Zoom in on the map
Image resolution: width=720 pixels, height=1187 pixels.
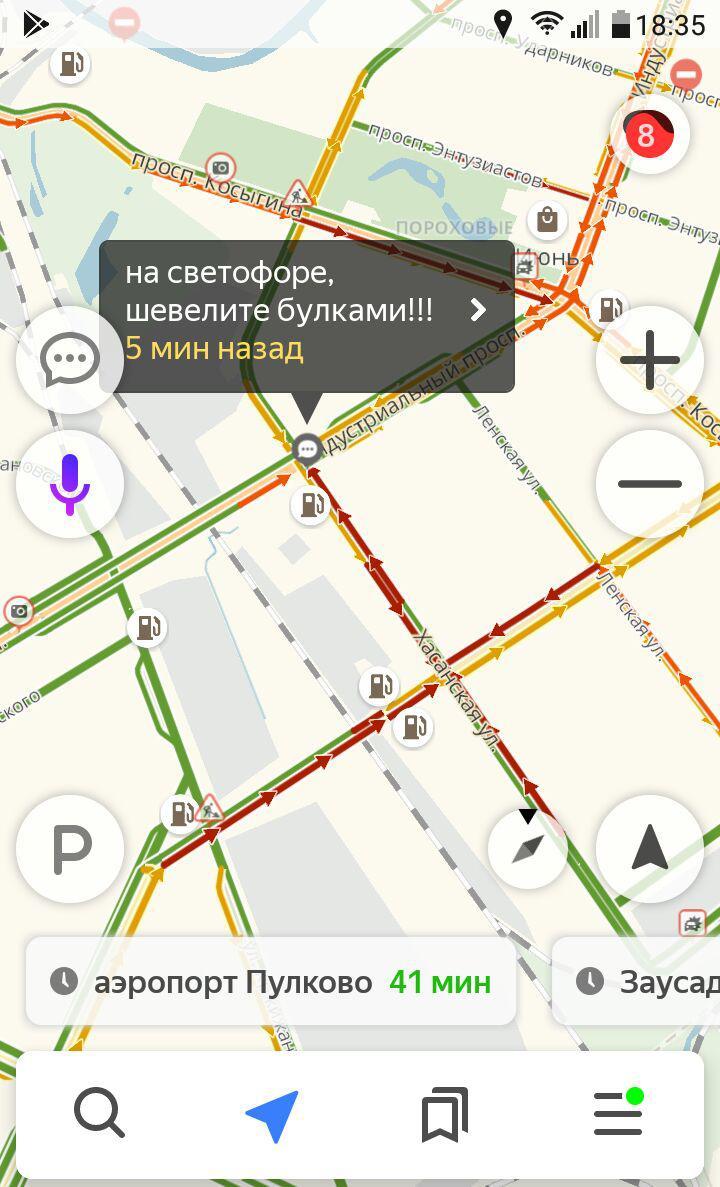click(650, 360)
